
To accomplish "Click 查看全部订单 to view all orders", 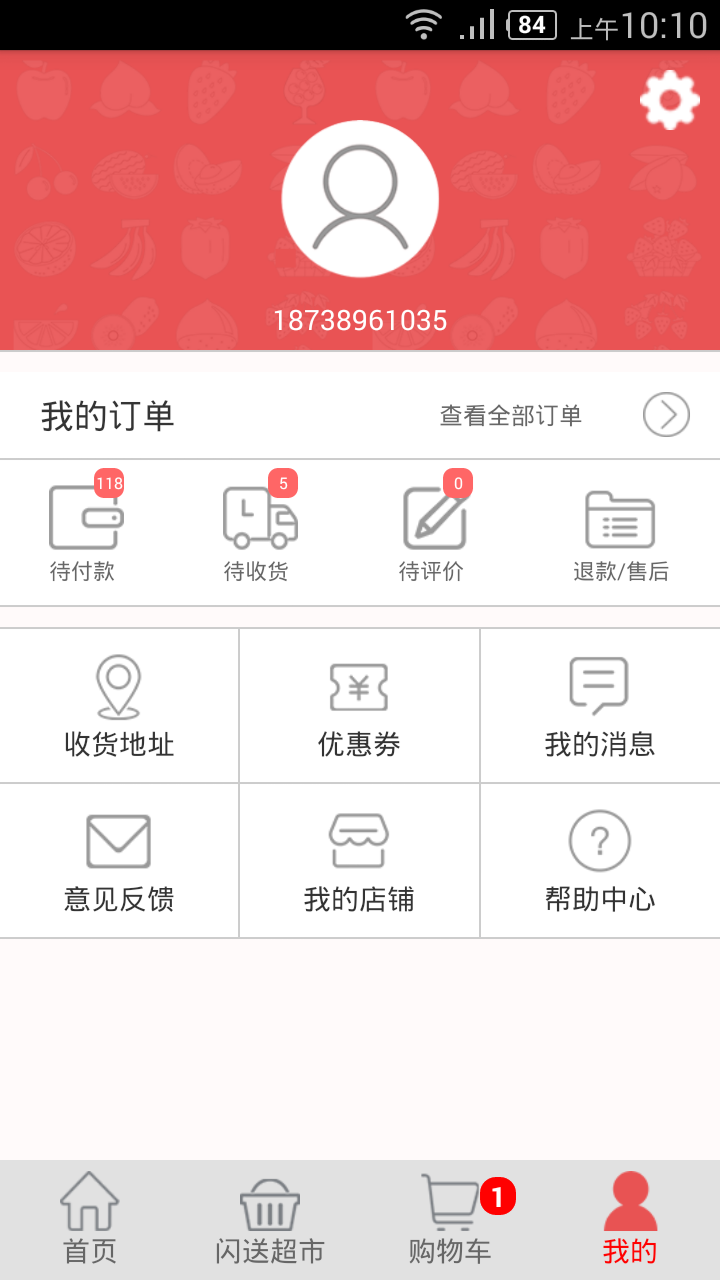I will click(x=513, y=414).
